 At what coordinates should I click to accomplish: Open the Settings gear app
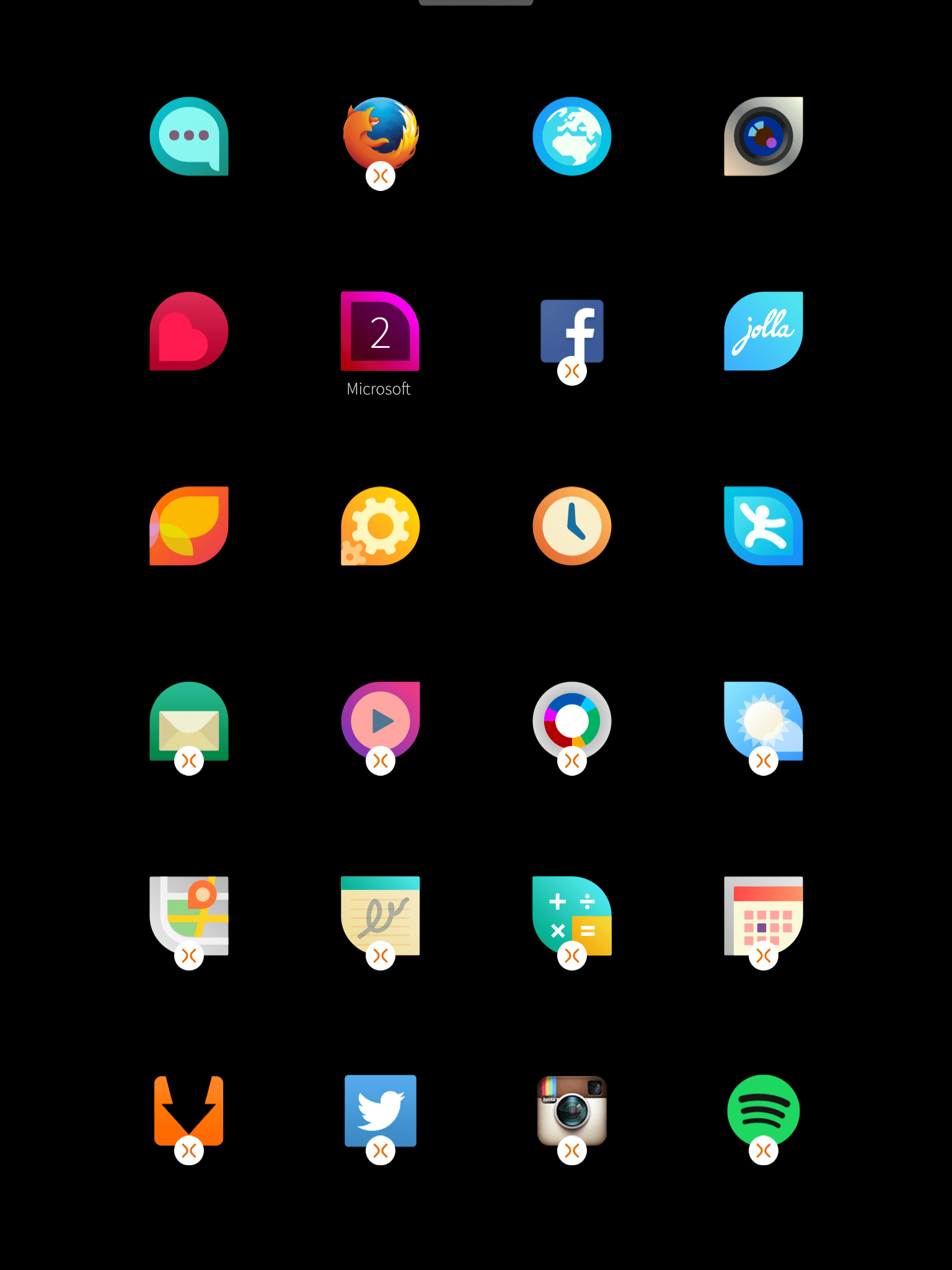point(380,526)
